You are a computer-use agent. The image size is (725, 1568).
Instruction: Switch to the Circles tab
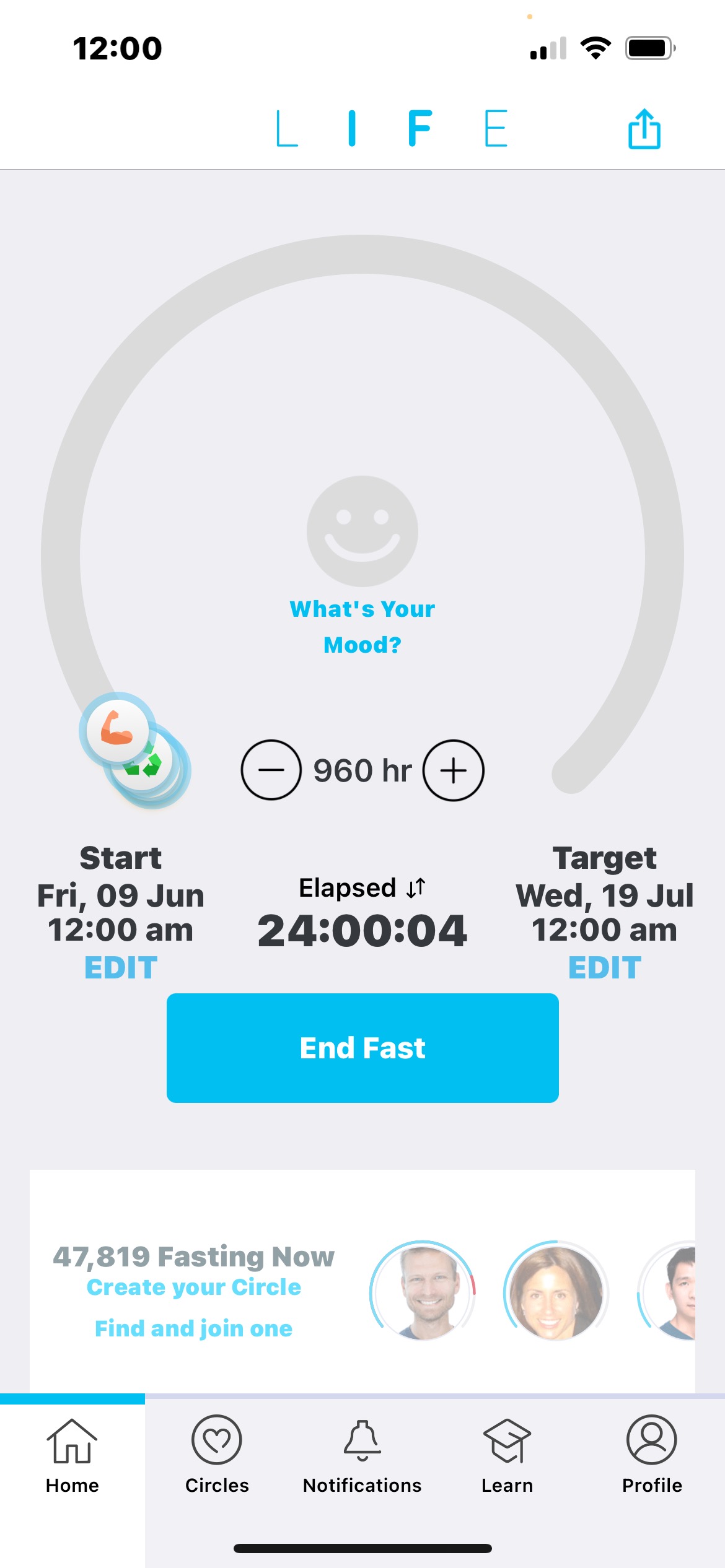[x=217, y=1453]
